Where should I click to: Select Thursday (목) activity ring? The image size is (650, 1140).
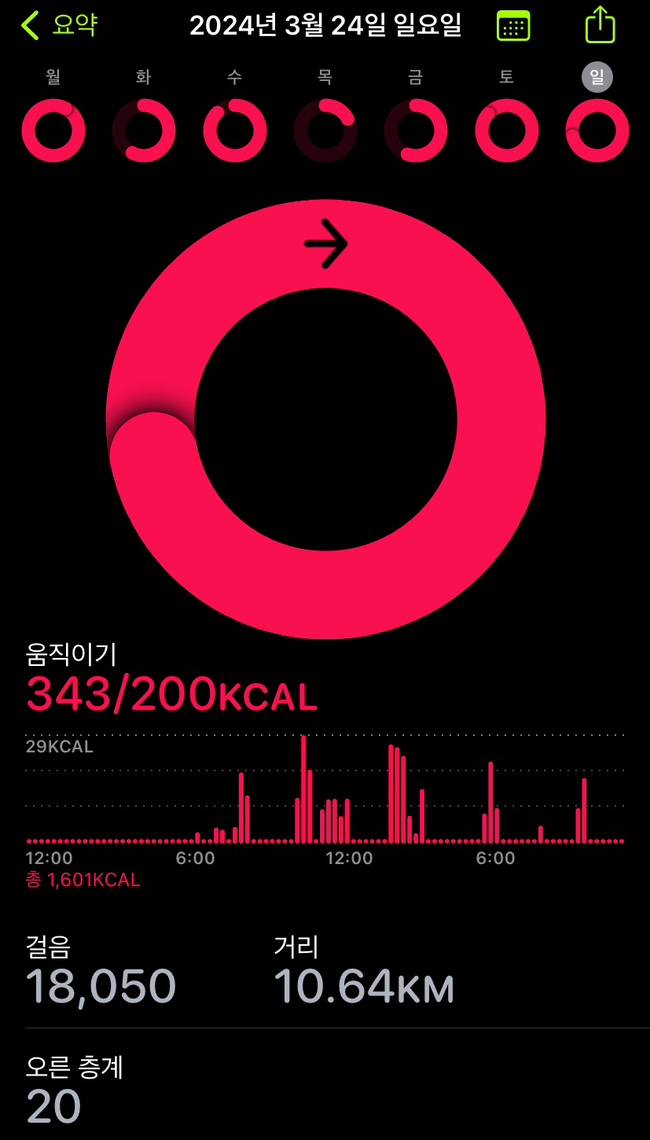click(325, 130)
